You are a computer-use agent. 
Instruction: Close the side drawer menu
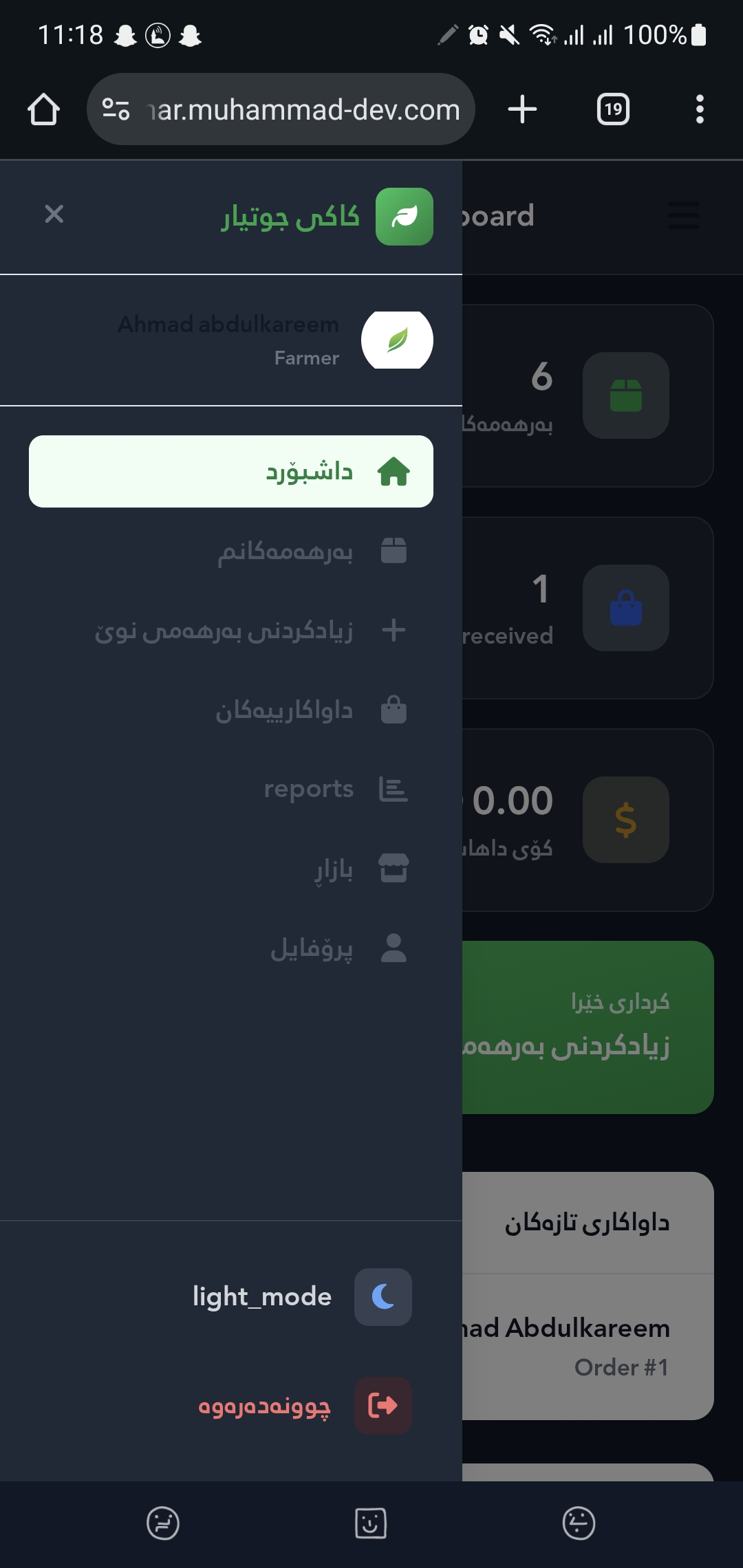[54, 214]
